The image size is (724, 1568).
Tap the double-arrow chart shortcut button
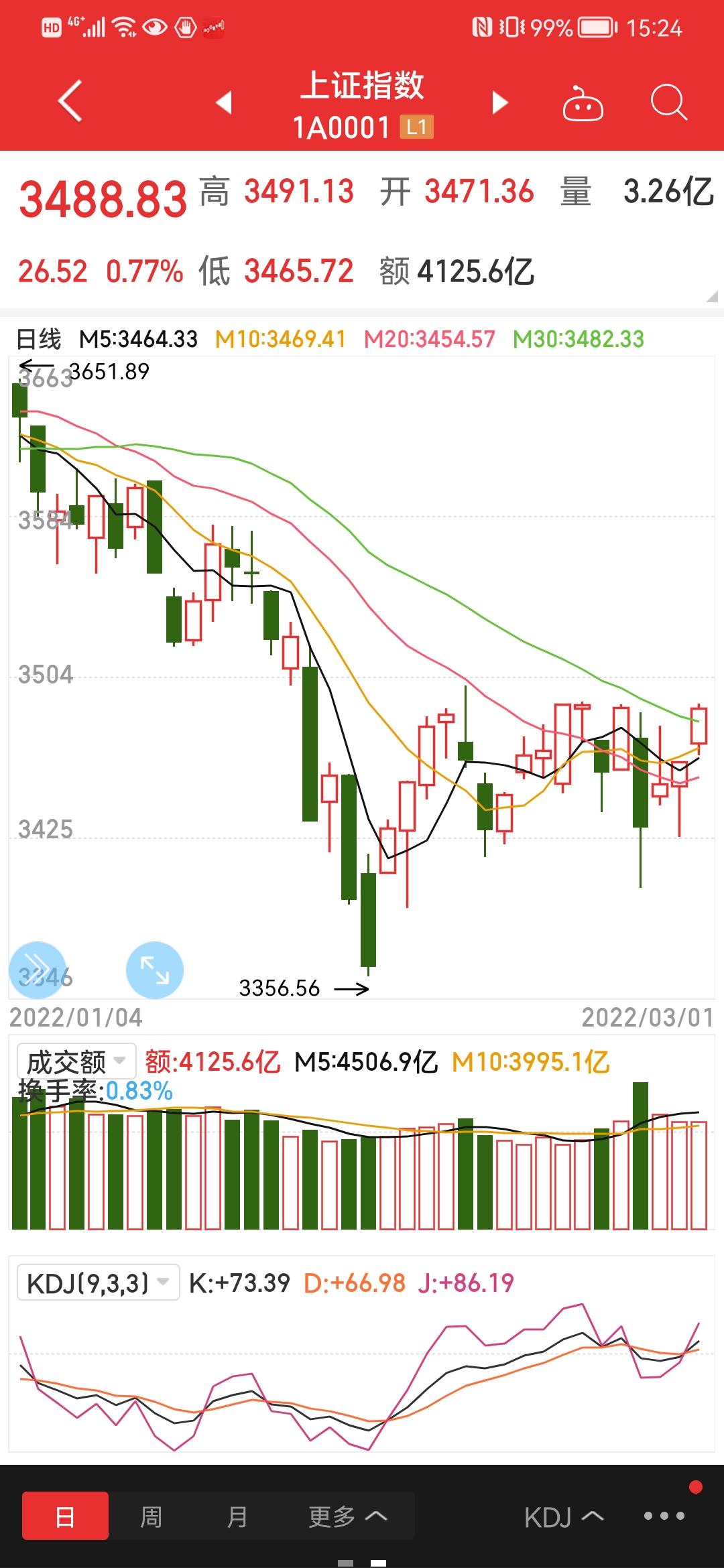point(38,970)
